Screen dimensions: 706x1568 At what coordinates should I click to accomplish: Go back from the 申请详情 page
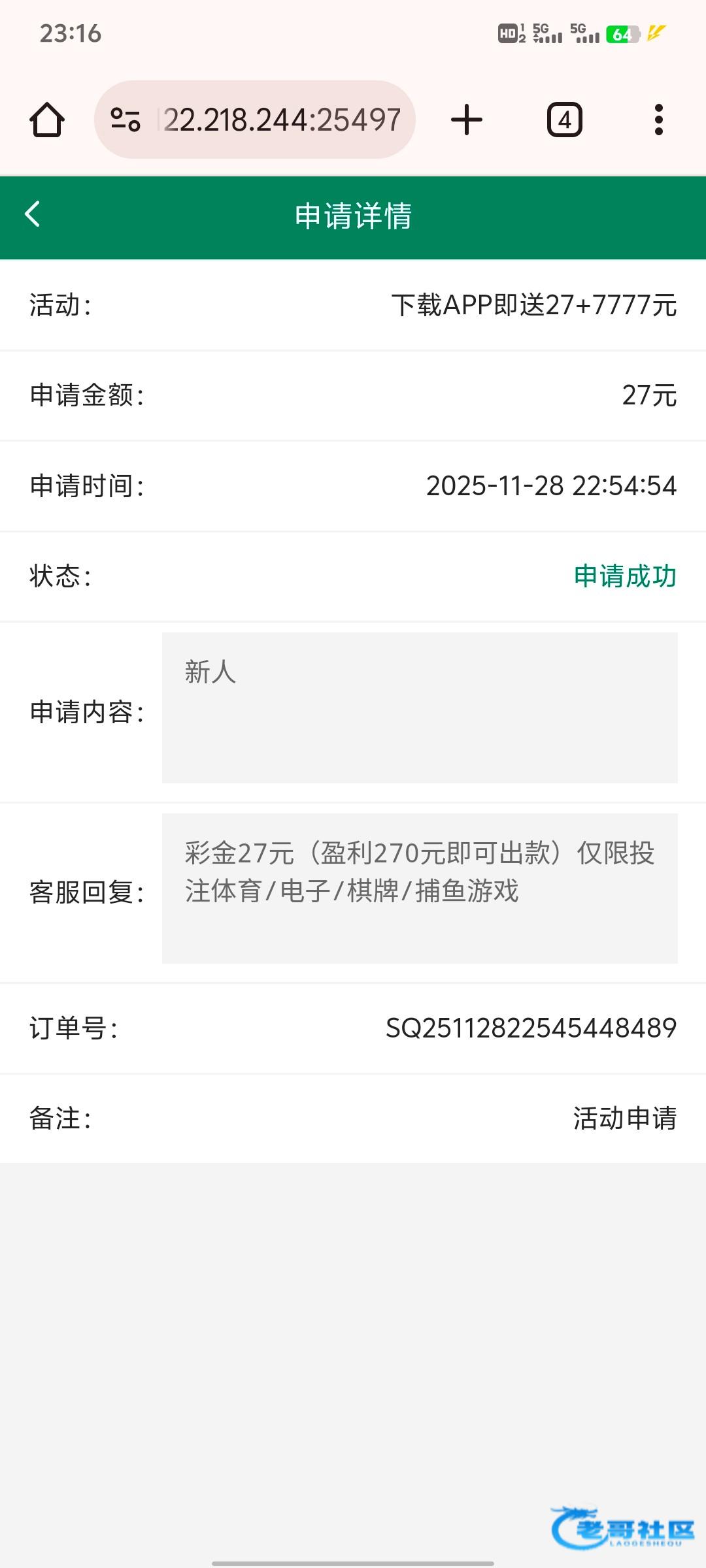[x=33, y=214]
